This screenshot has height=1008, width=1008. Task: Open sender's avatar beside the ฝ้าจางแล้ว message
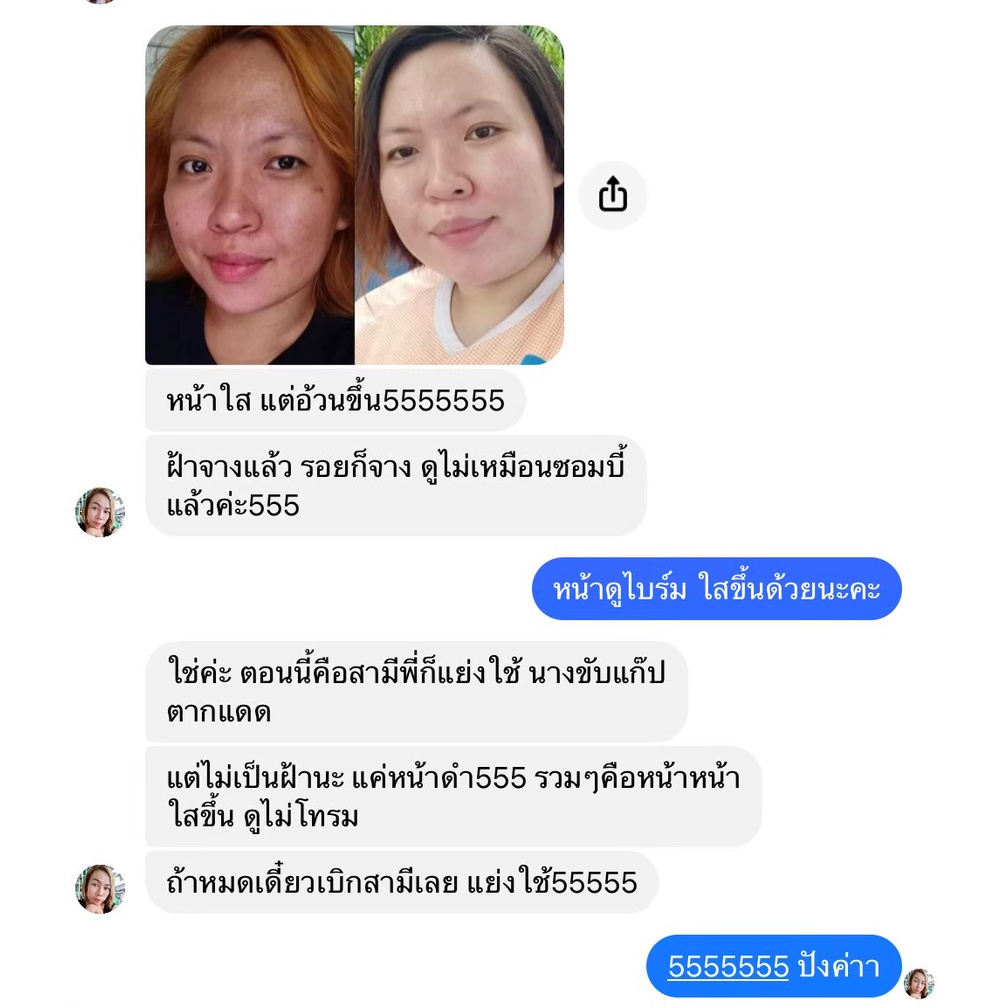[x=100, y=512]
